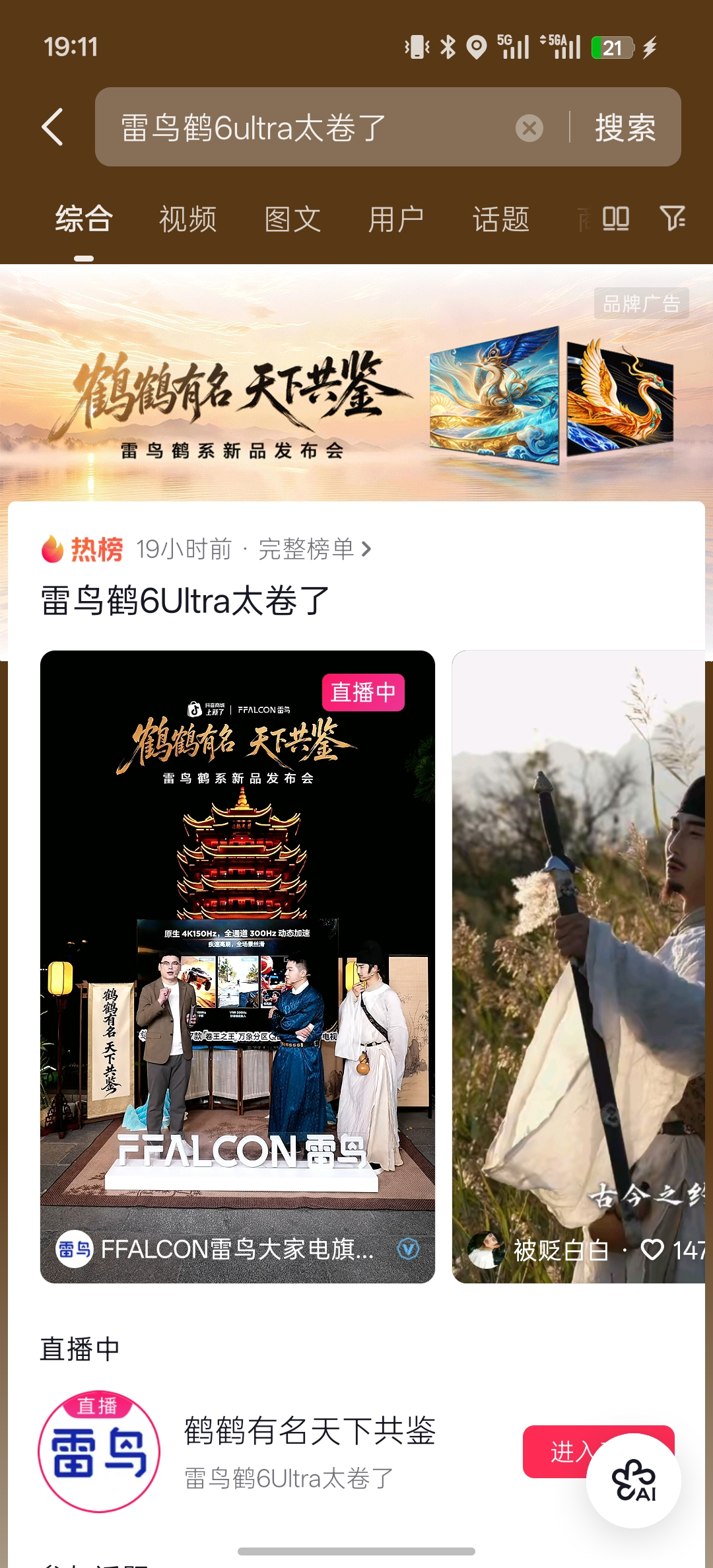Screen dimensions: 713x1568
Task: Switch to the 视频 tab
Action: (x=188, y=219)
